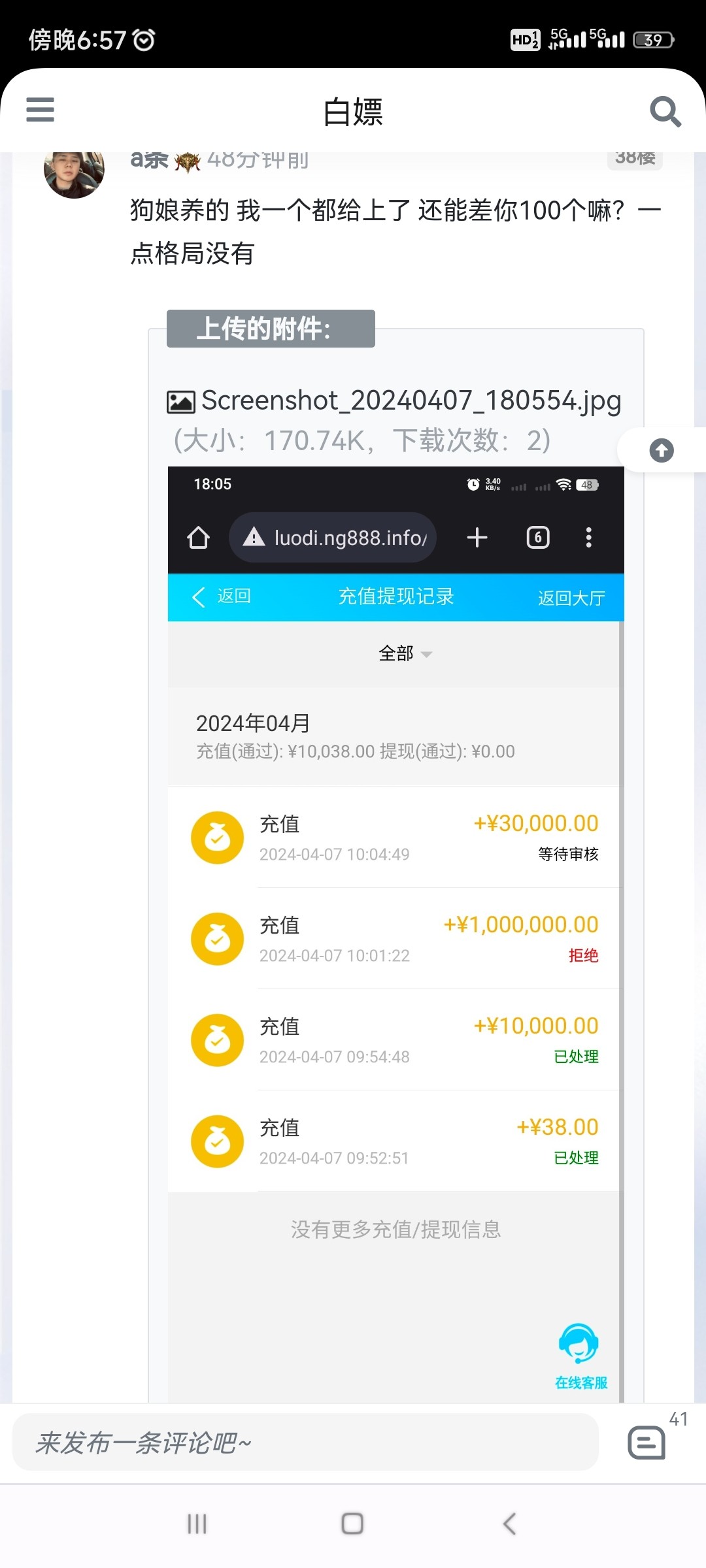Open the three-dot browser overflow menu
Viewport: 706px width, 1568px height.
[x=588, y=537]
